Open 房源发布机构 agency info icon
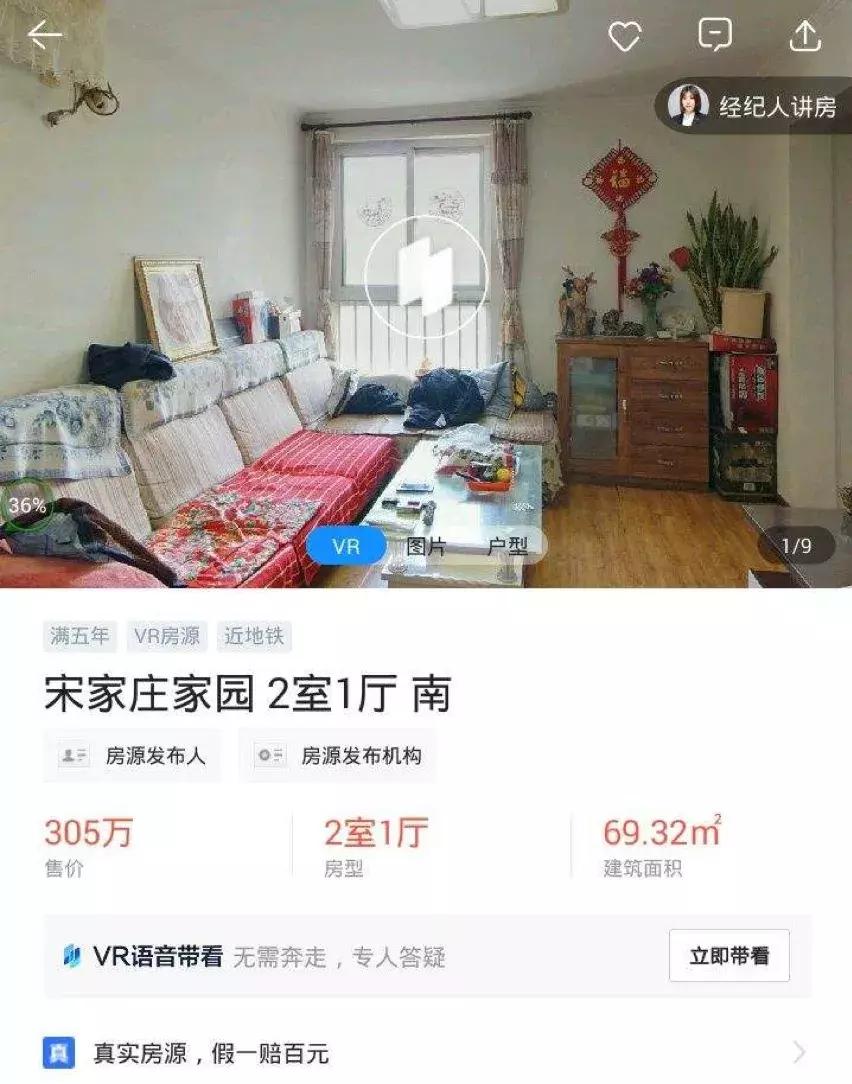 [x=268, y=757]
